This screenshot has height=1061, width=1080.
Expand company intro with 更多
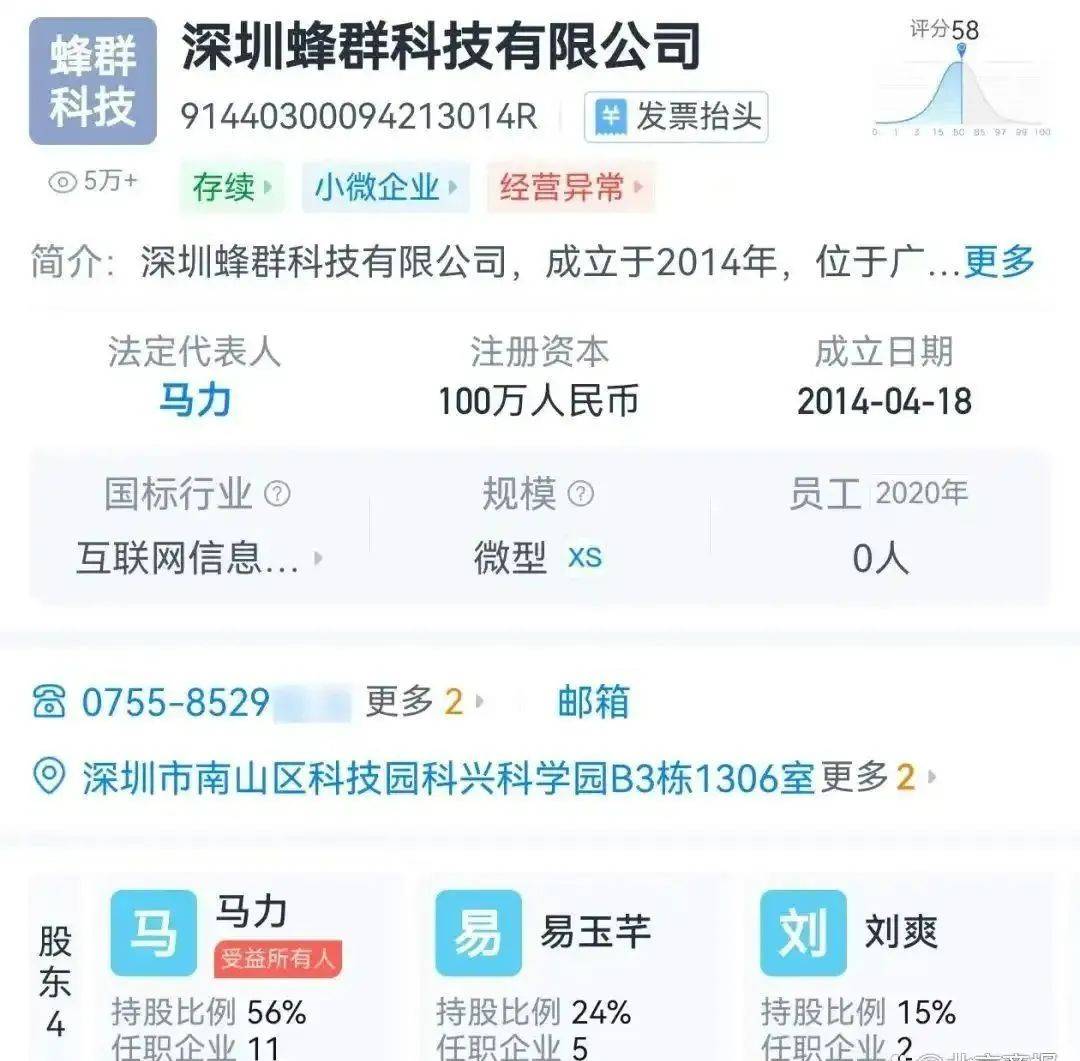click(998, 262)
